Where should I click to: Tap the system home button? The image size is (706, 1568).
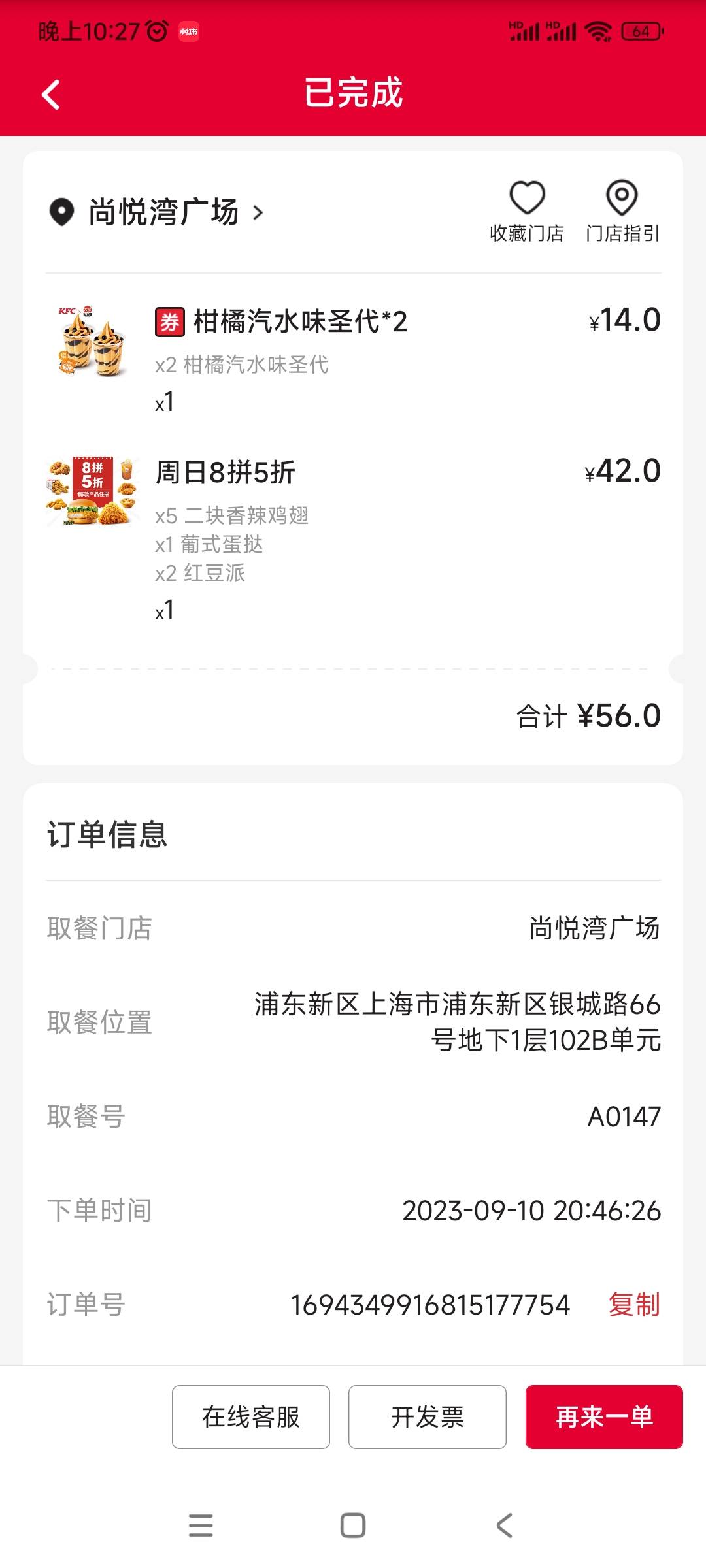click(x=353, y=1526)
